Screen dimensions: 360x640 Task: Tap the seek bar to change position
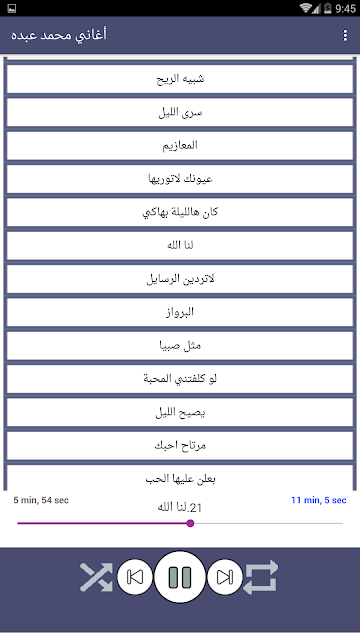(180, 523)
